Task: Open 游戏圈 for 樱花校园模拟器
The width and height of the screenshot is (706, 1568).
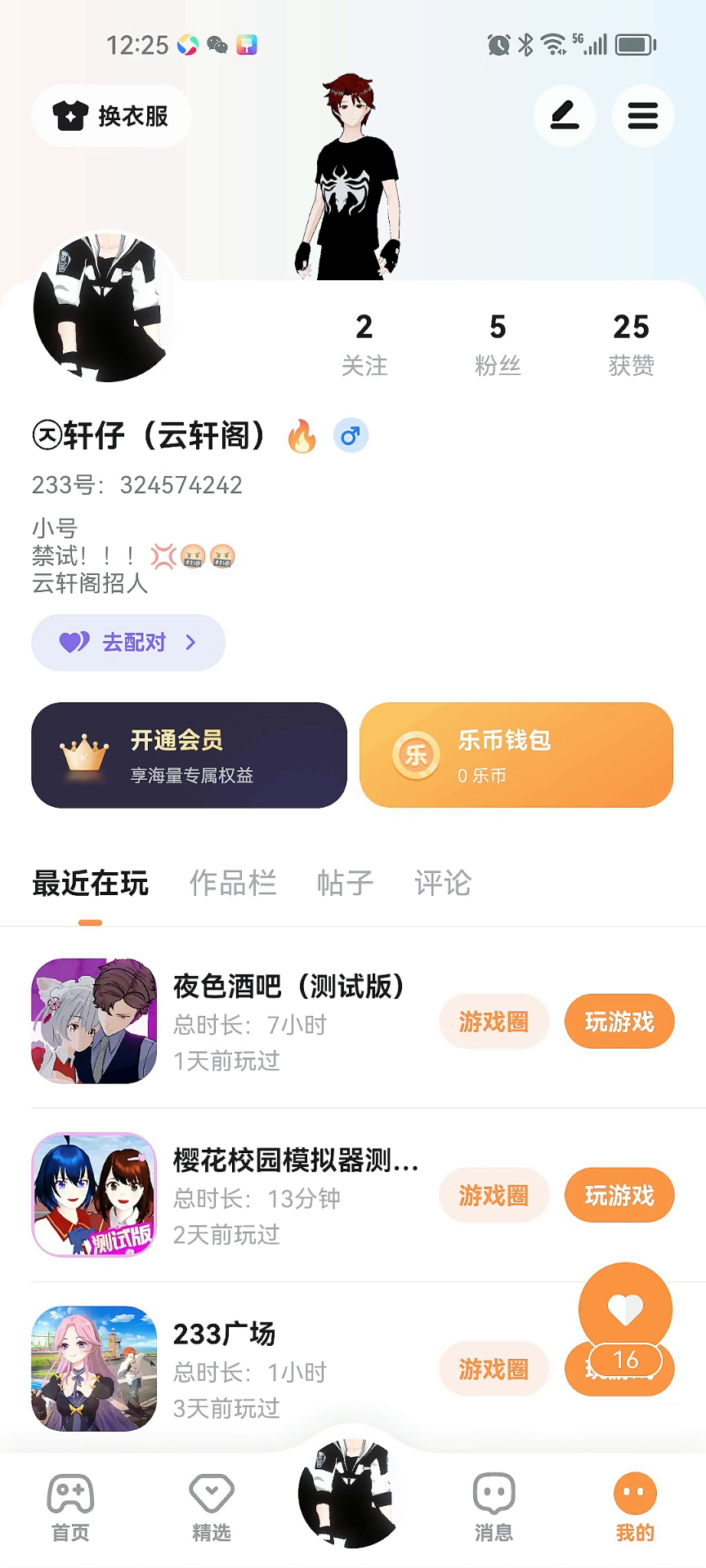Action: pos(494,1196)
